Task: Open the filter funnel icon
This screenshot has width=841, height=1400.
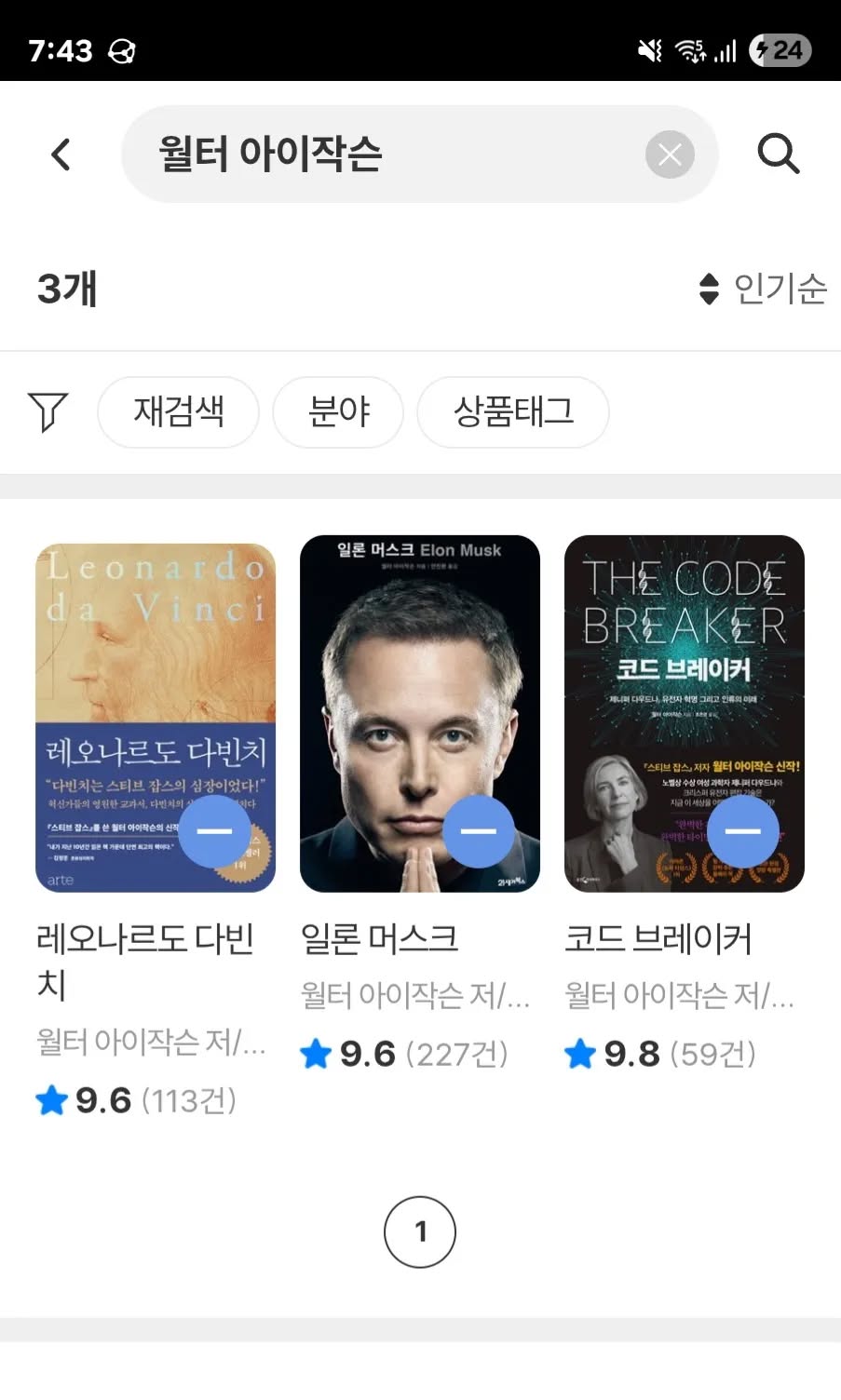Action: [x=48, y=411]
